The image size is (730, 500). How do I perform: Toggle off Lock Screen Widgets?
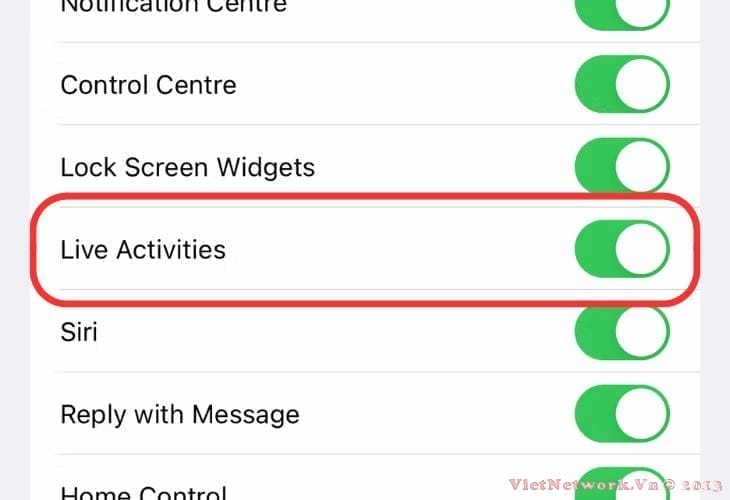(x=621, y=166)
